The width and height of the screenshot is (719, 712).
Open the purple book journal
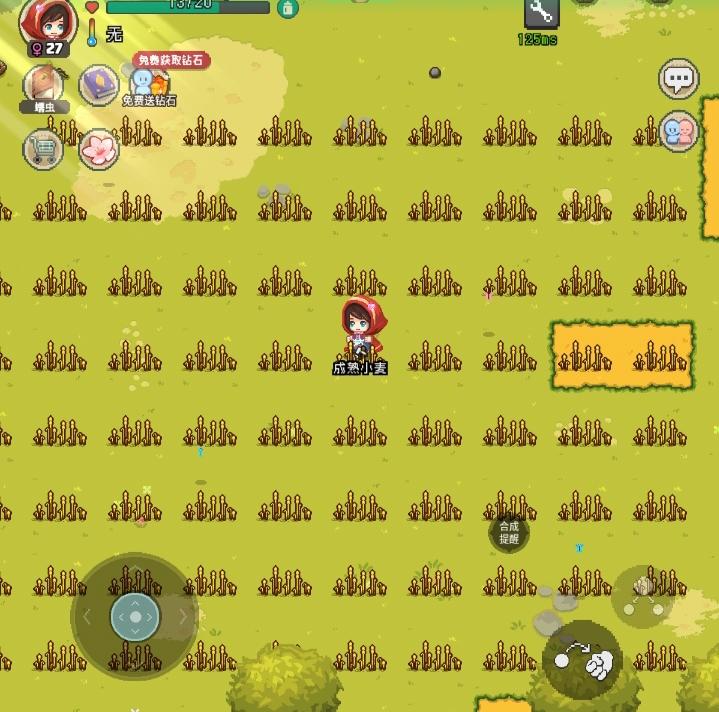click(99, 85)
